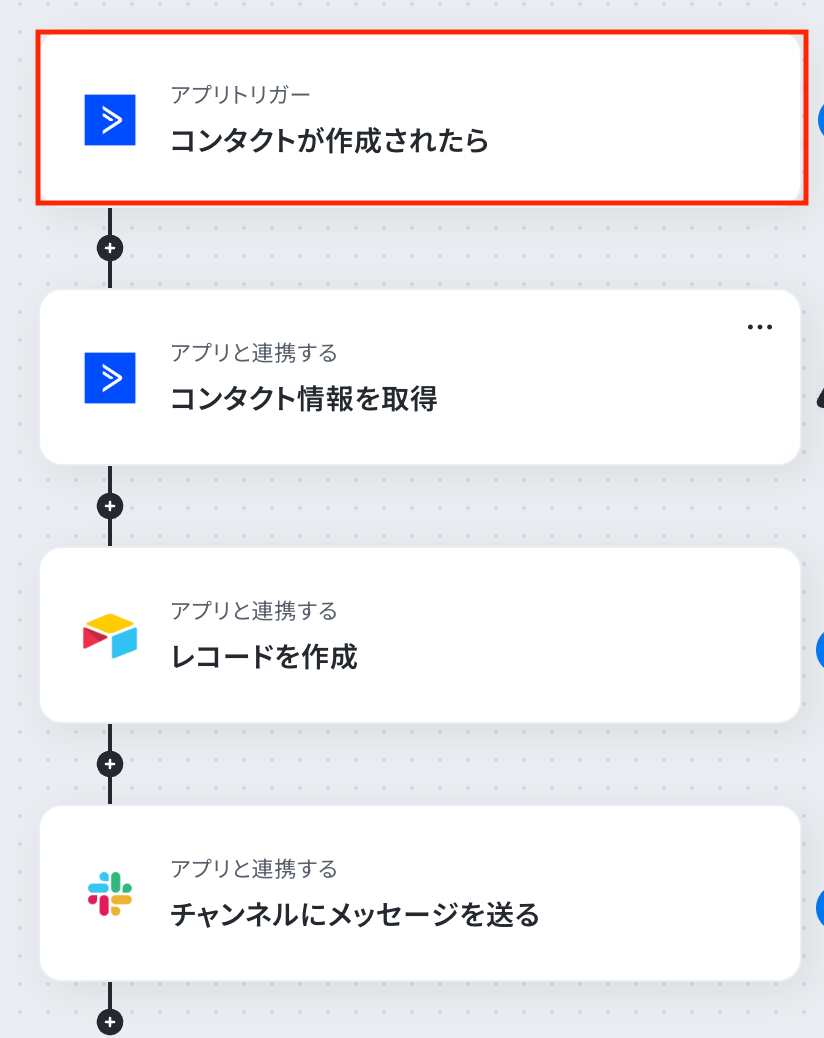Open the three-dot menu on コンタクト情報を取得
Screen dimensions: 824x1038
[x=760, y=327]
